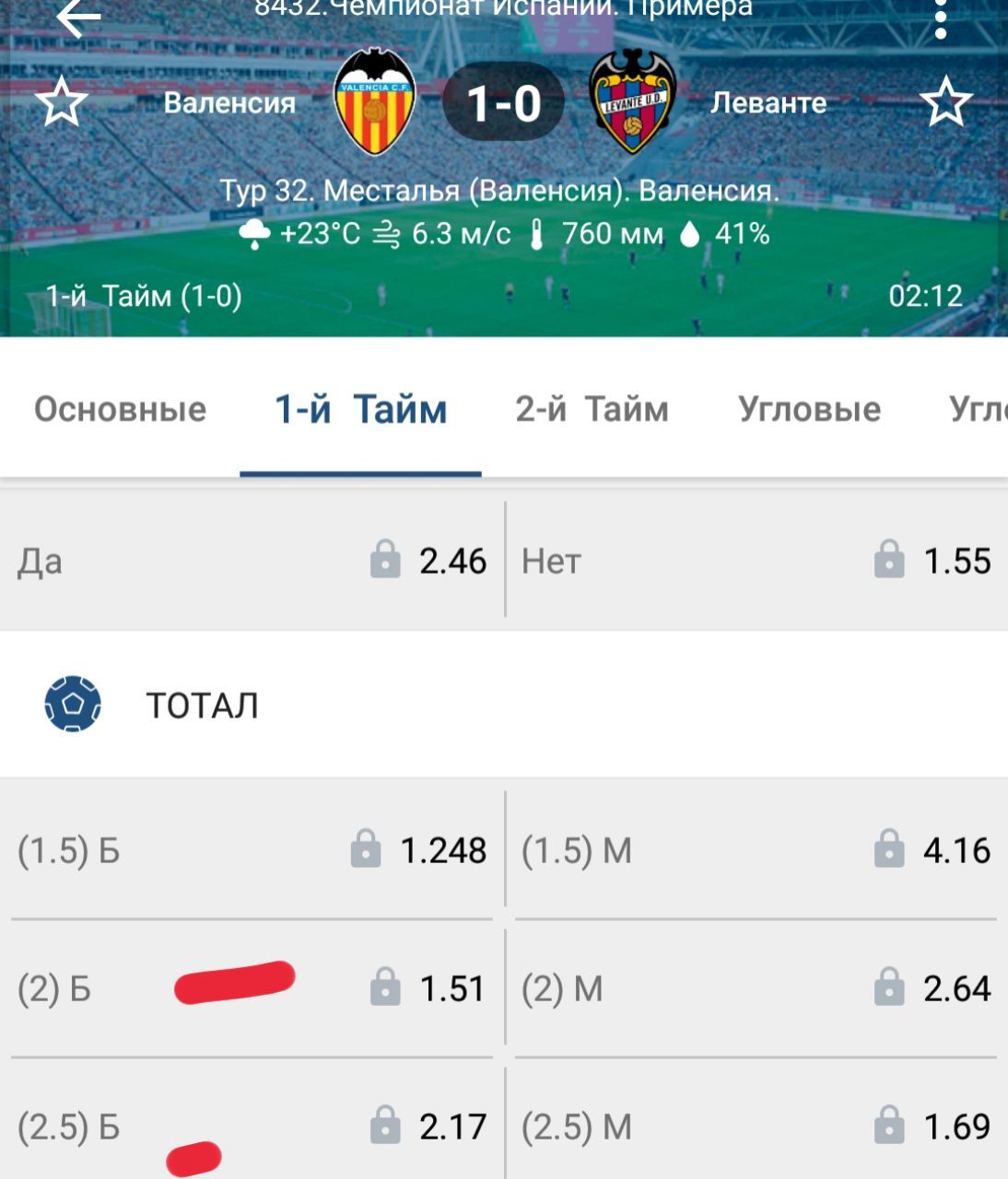Pick the Да bet at 2.46
Screen dimensions: 1008x1179
tap(252, 561)
